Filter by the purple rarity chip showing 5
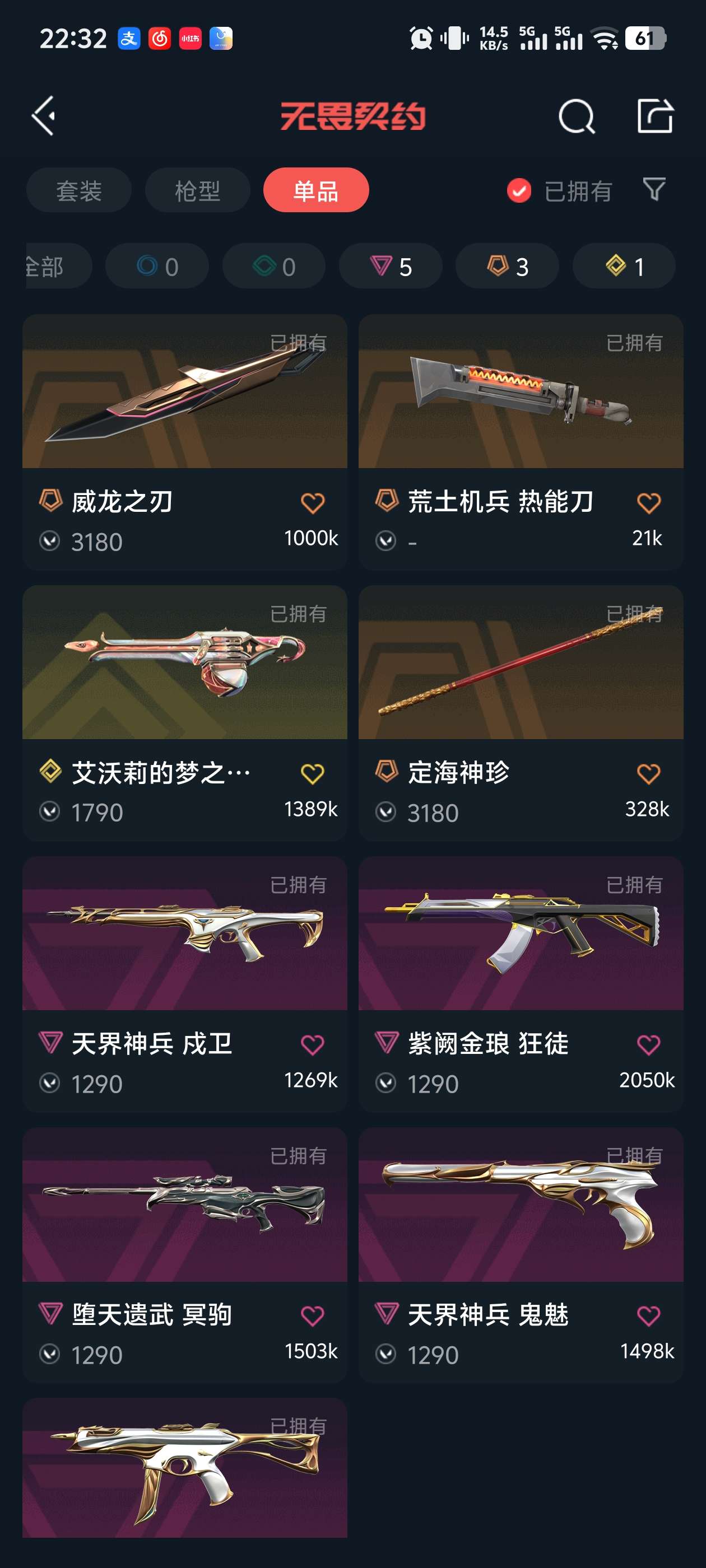 pos(391,266)
